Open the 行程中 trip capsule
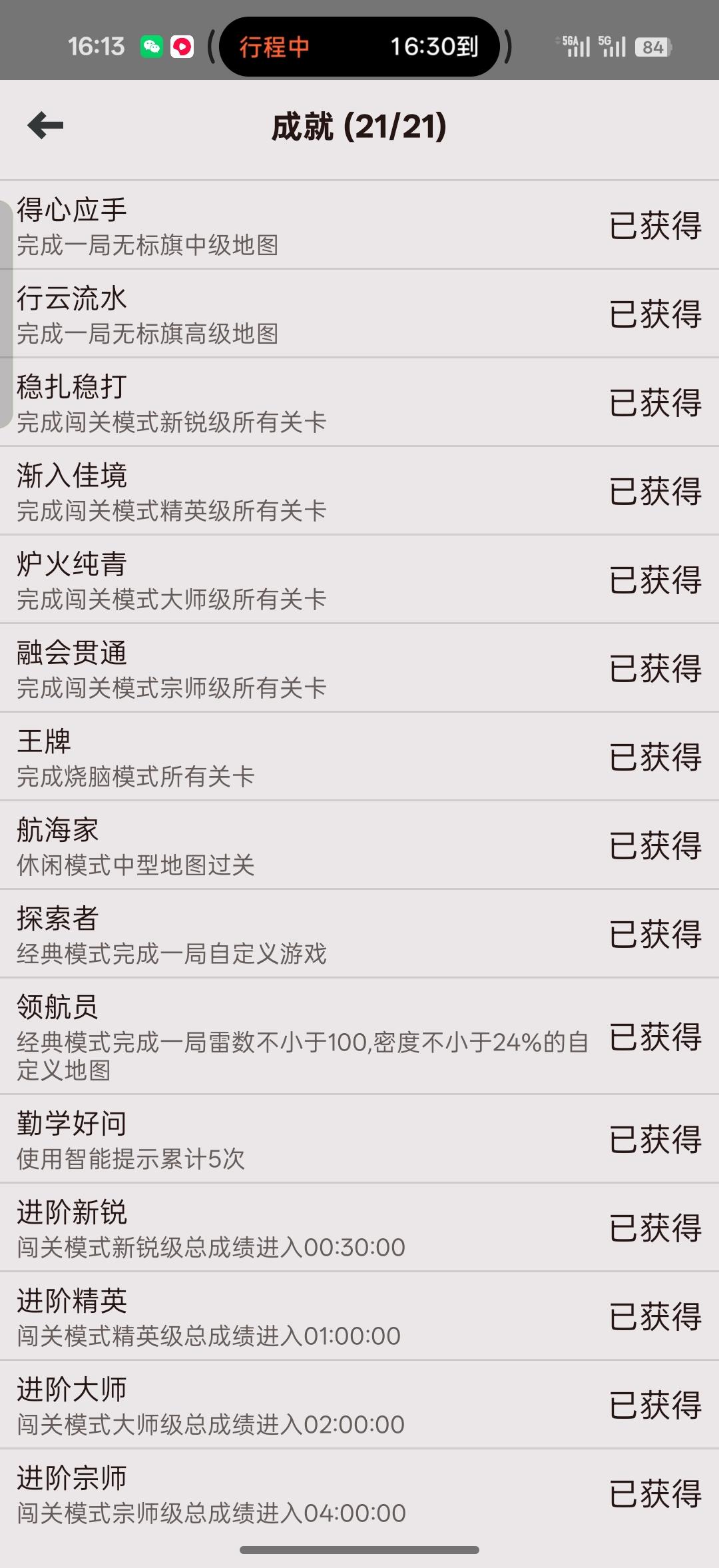719x1568 pixels. click(x=359, y=47)
